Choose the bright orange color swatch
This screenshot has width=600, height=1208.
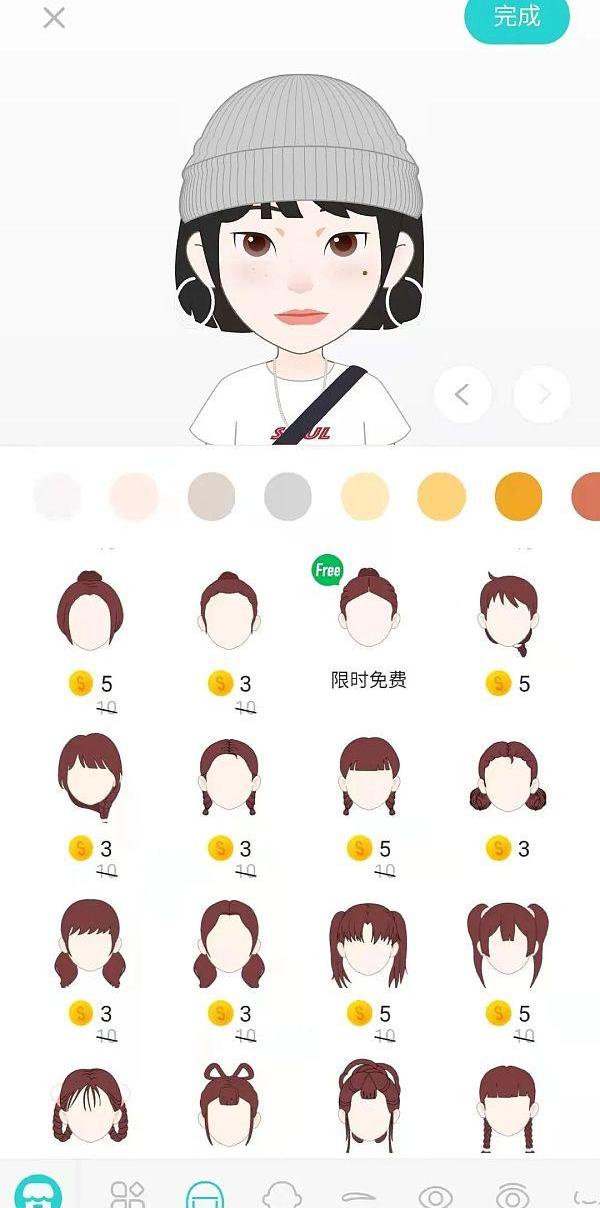point(518,497)
